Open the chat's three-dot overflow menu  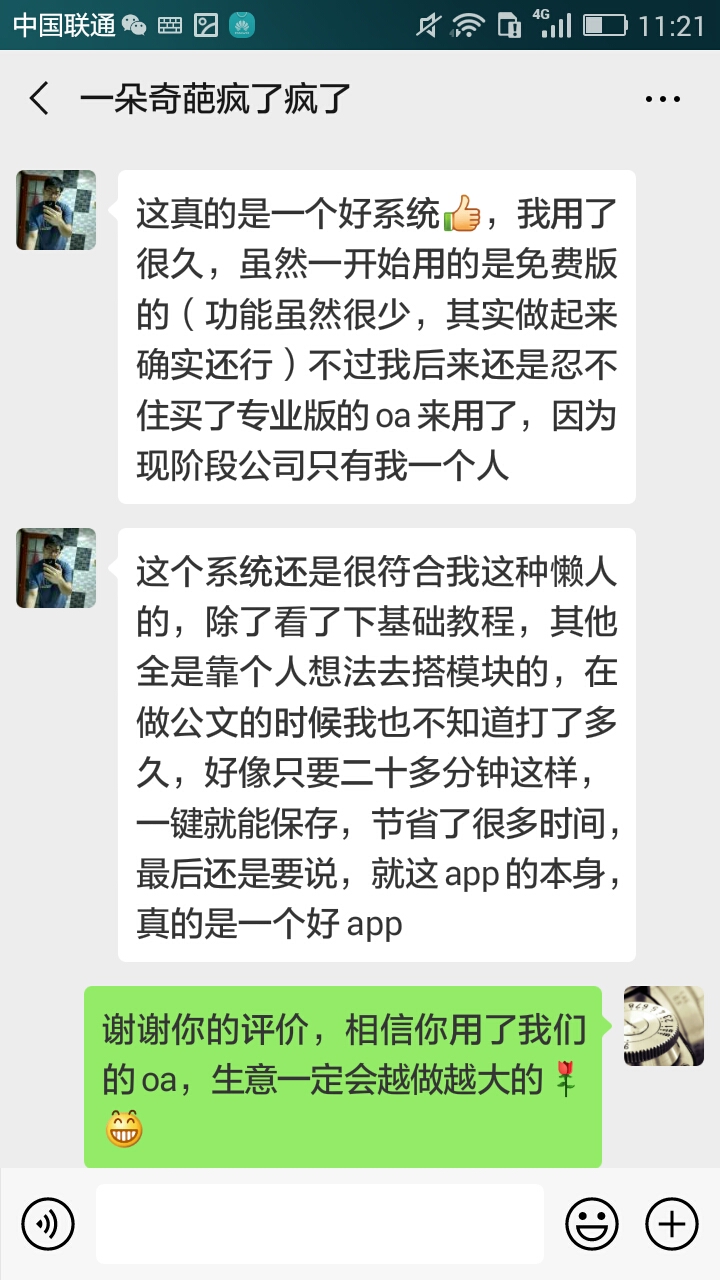click(662, 99)
